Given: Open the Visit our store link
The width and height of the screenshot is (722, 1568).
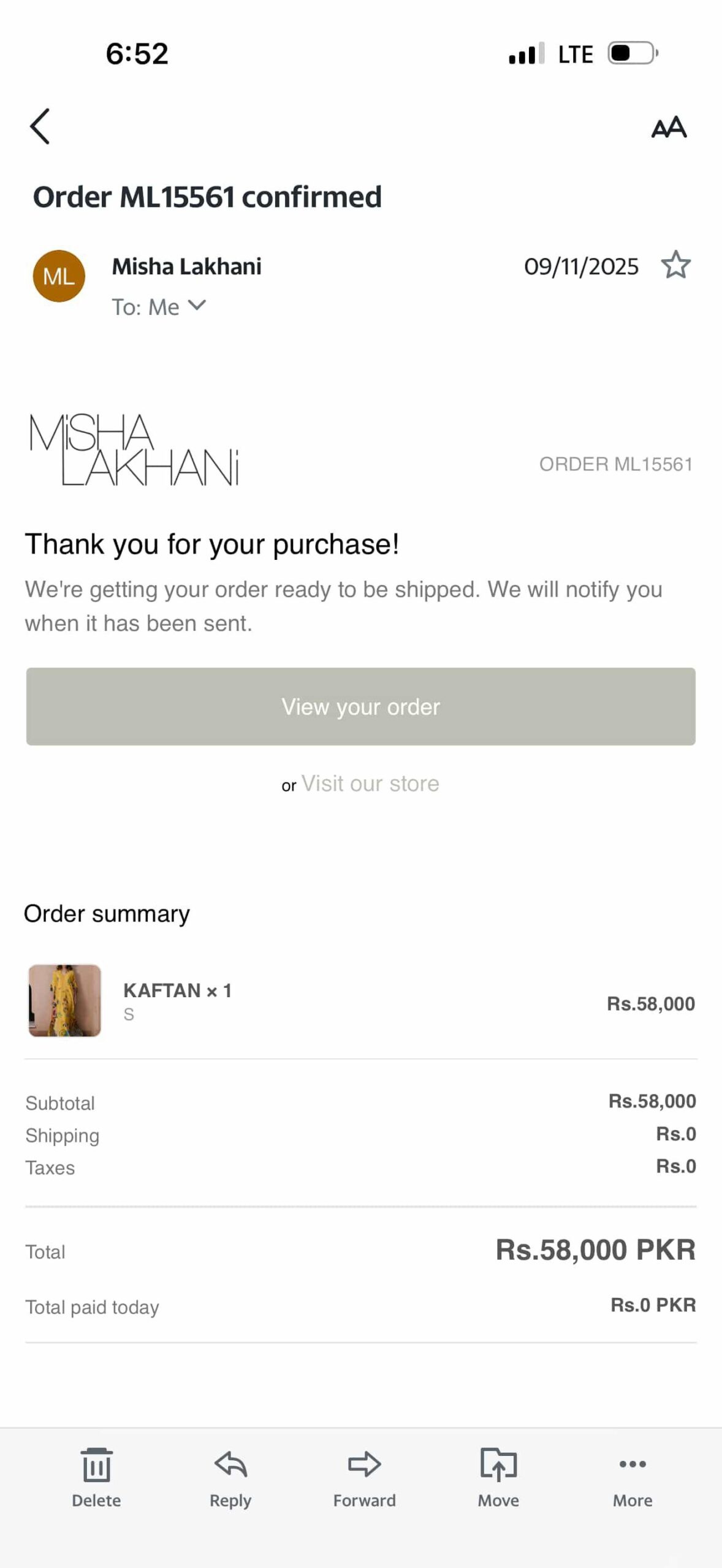Looking at the screenshot, I should pyautogui.click(x=370, y=783).
